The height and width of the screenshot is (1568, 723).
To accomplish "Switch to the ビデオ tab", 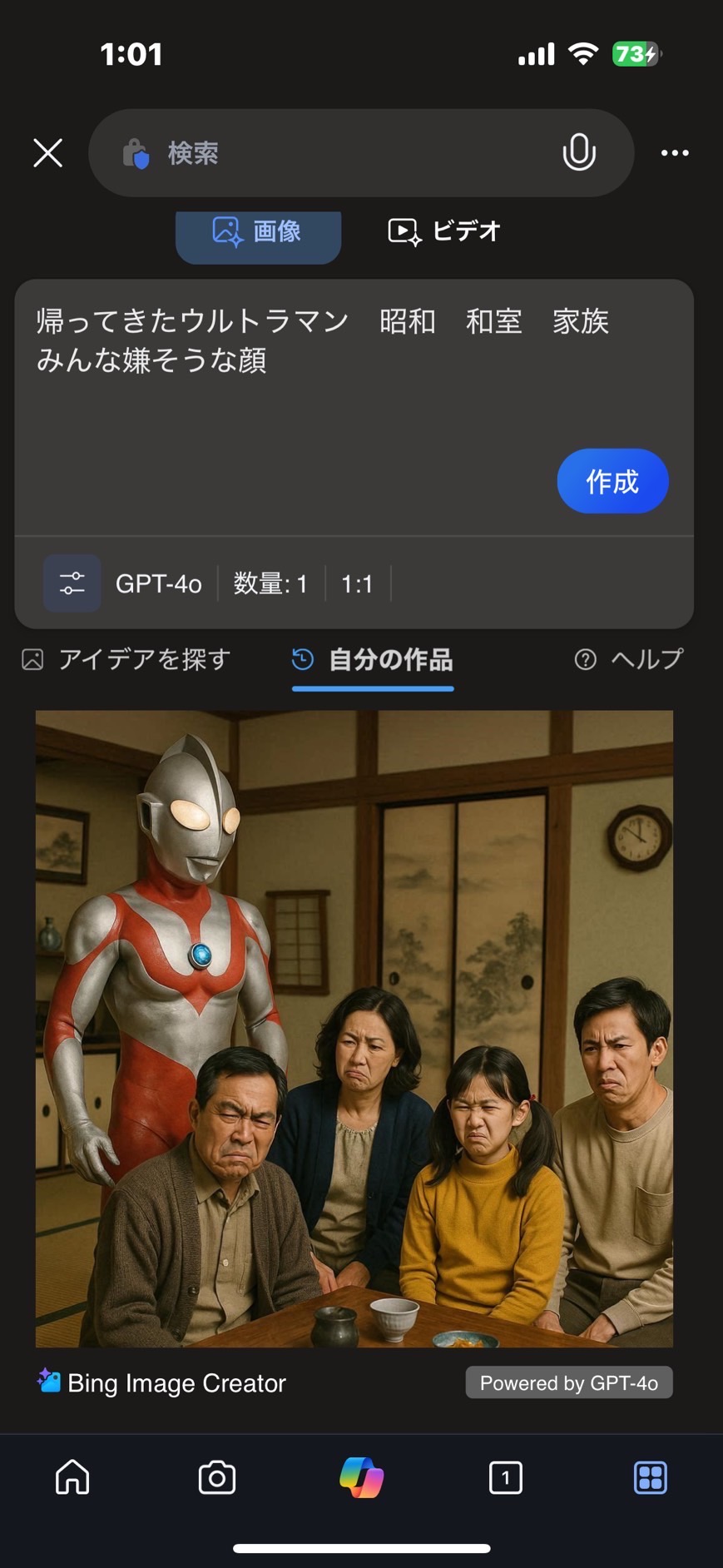I will (x=444, y=231).
